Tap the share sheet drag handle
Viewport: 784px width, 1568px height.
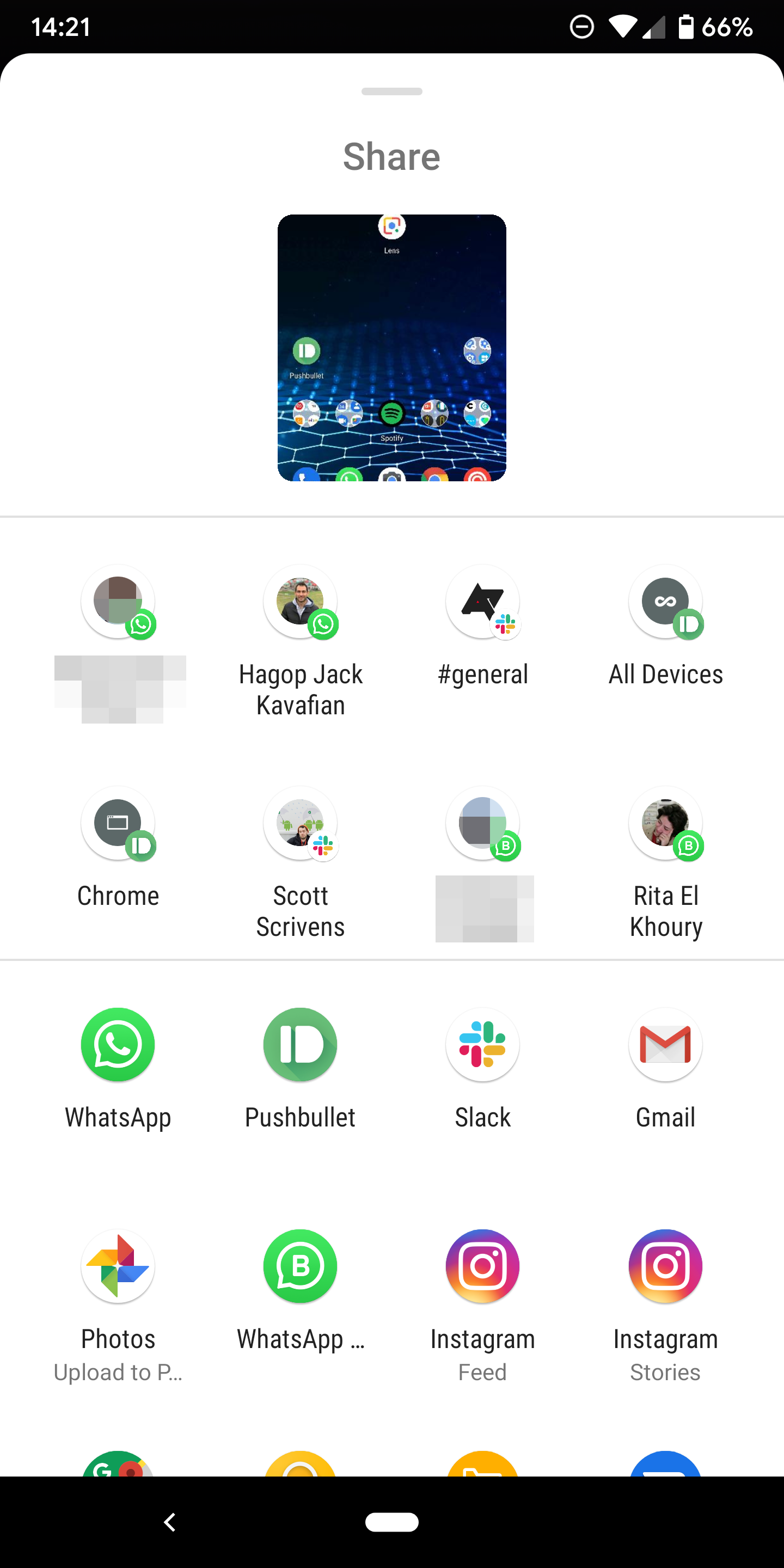392,91
